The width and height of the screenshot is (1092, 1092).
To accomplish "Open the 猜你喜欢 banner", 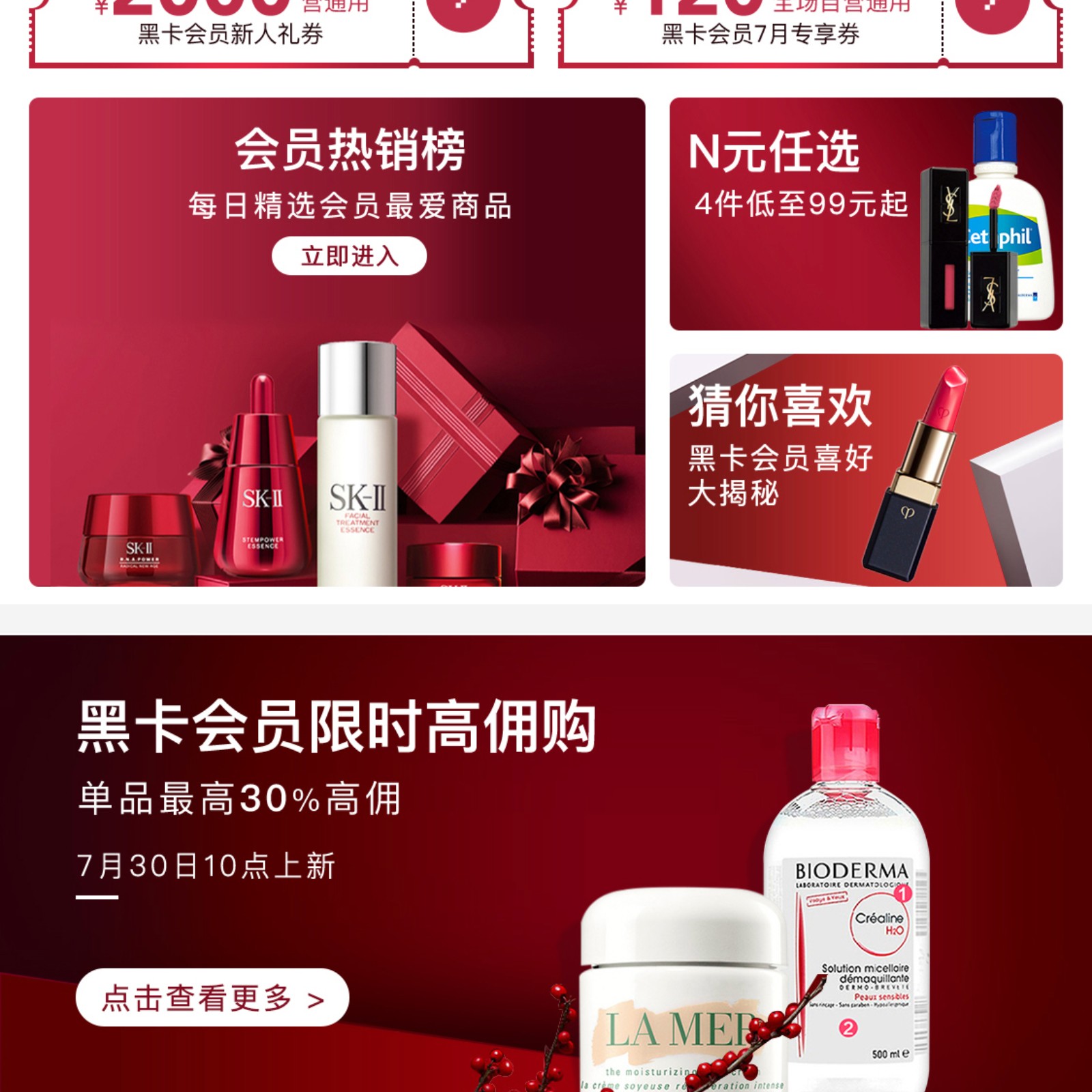I will click(865, 470).
